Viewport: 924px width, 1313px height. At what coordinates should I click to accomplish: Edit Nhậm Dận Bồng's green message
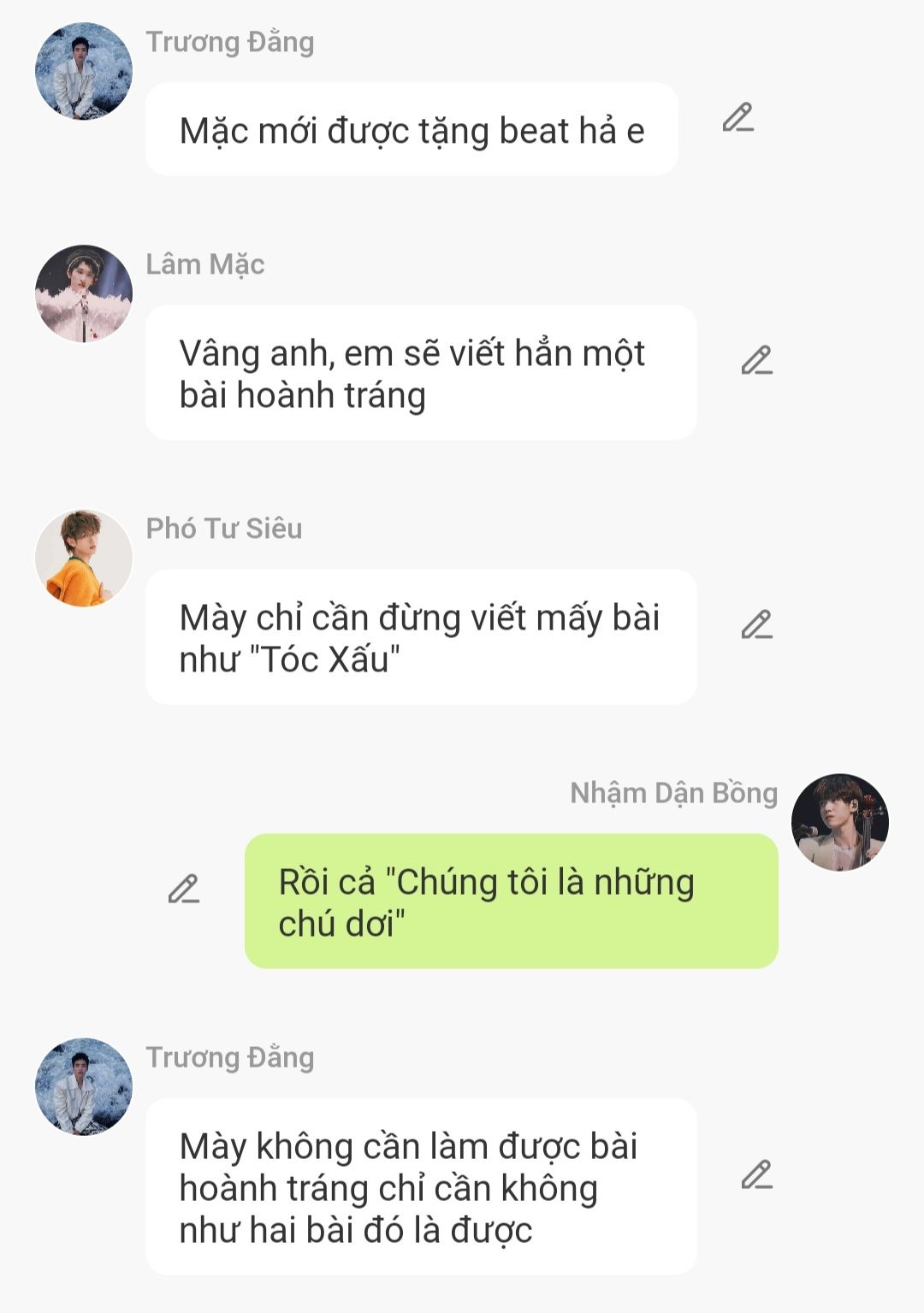click(x=184, y=890)
